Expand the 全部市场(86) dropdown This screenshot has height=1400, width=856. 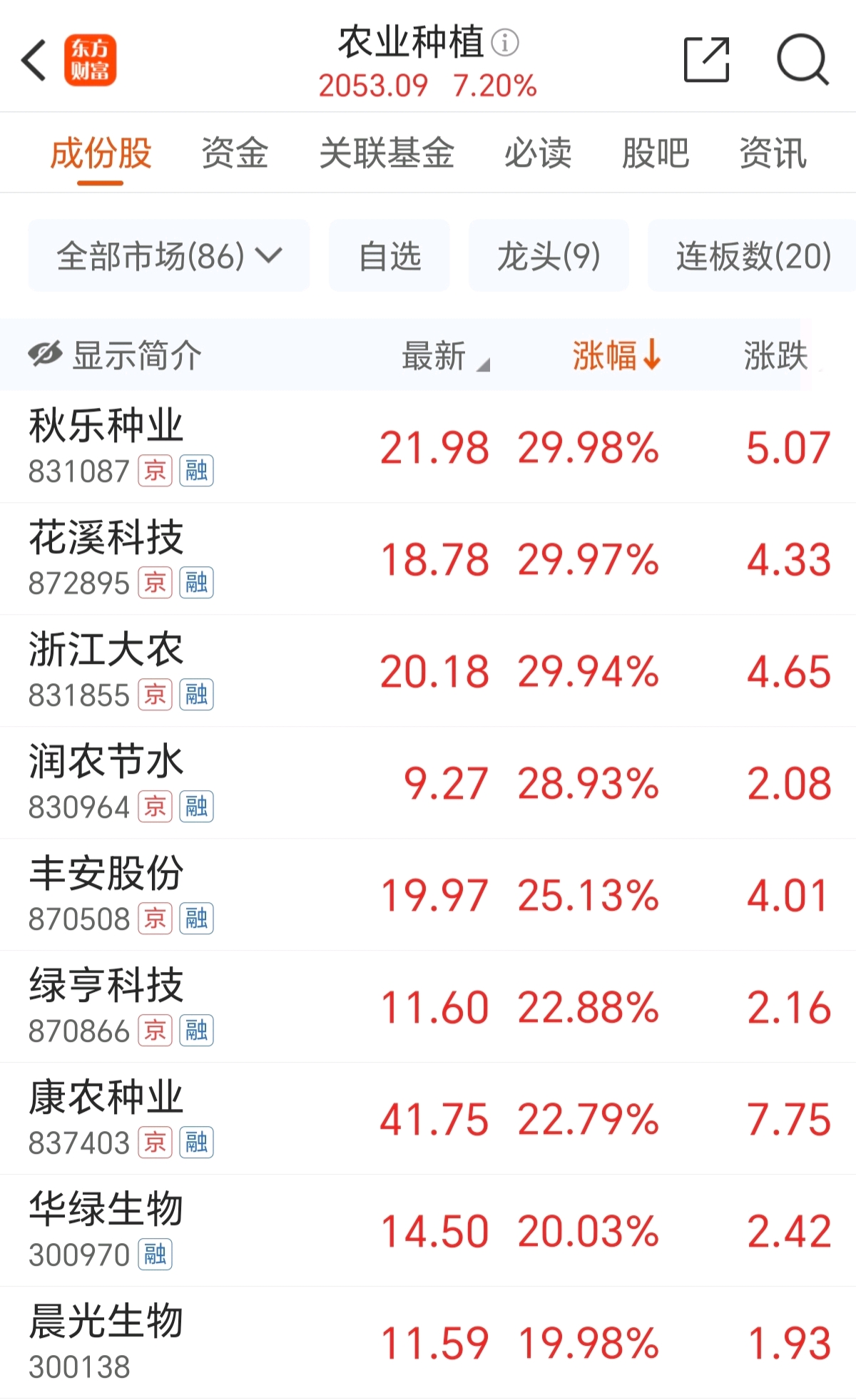[169, 256]
